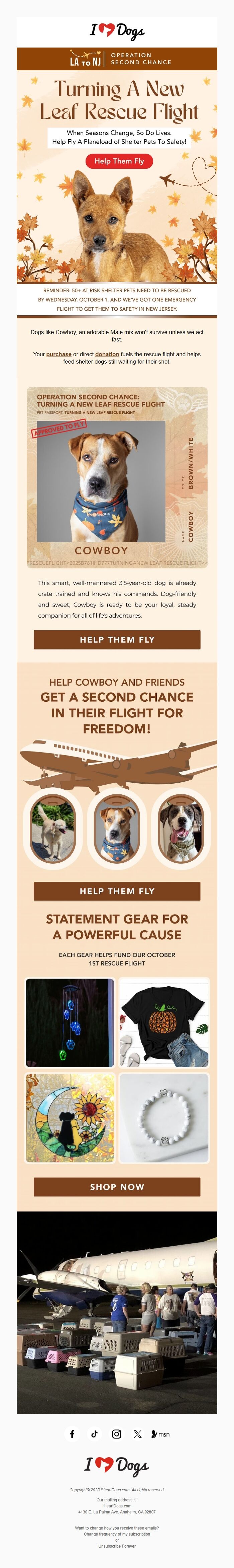View the pumpkin black t-shirt product
Image resolution: width=234 pixels, height=1568 pixels.
tap(164, 1023)
